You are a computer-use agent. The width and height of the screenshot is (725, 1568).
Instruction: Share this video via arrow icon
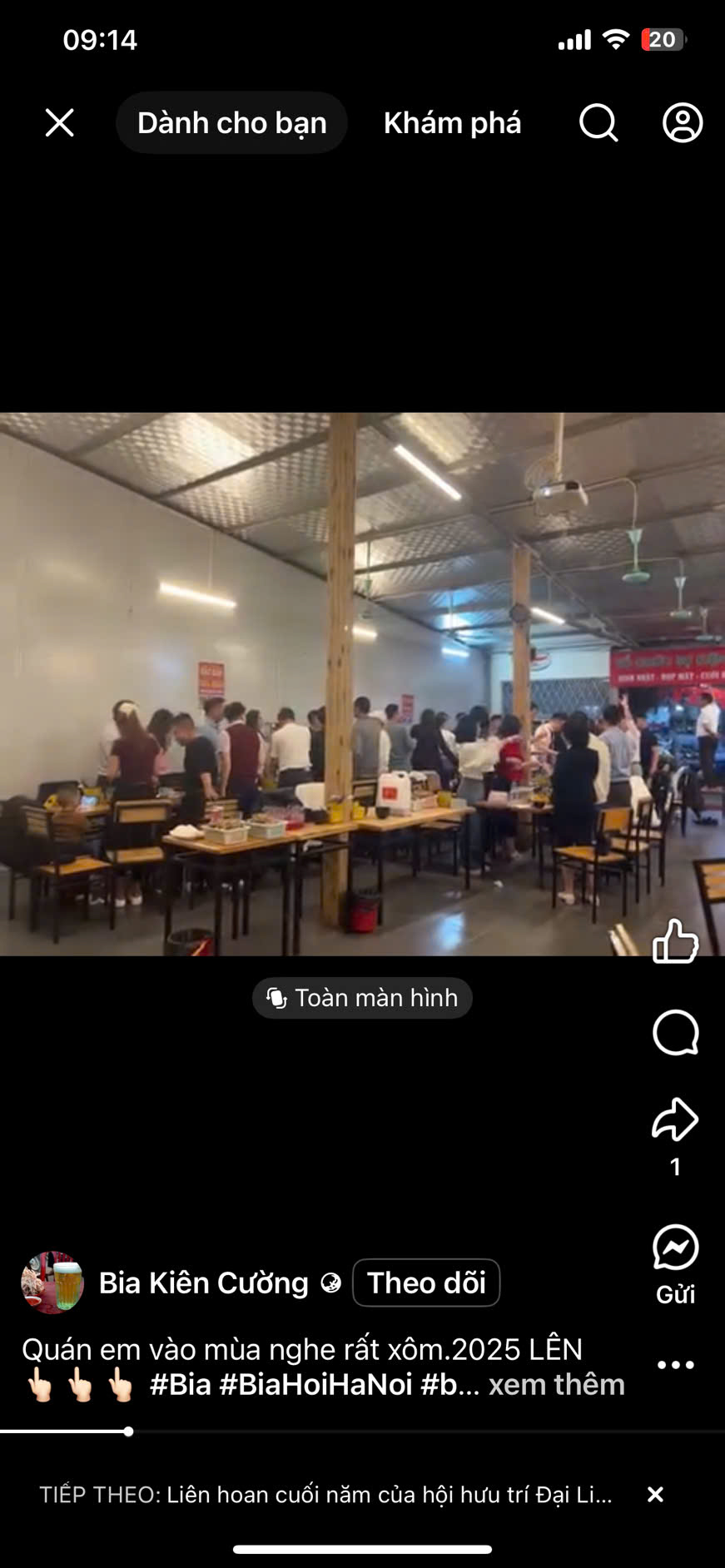pyautogui.click(x=675, y=1119)
